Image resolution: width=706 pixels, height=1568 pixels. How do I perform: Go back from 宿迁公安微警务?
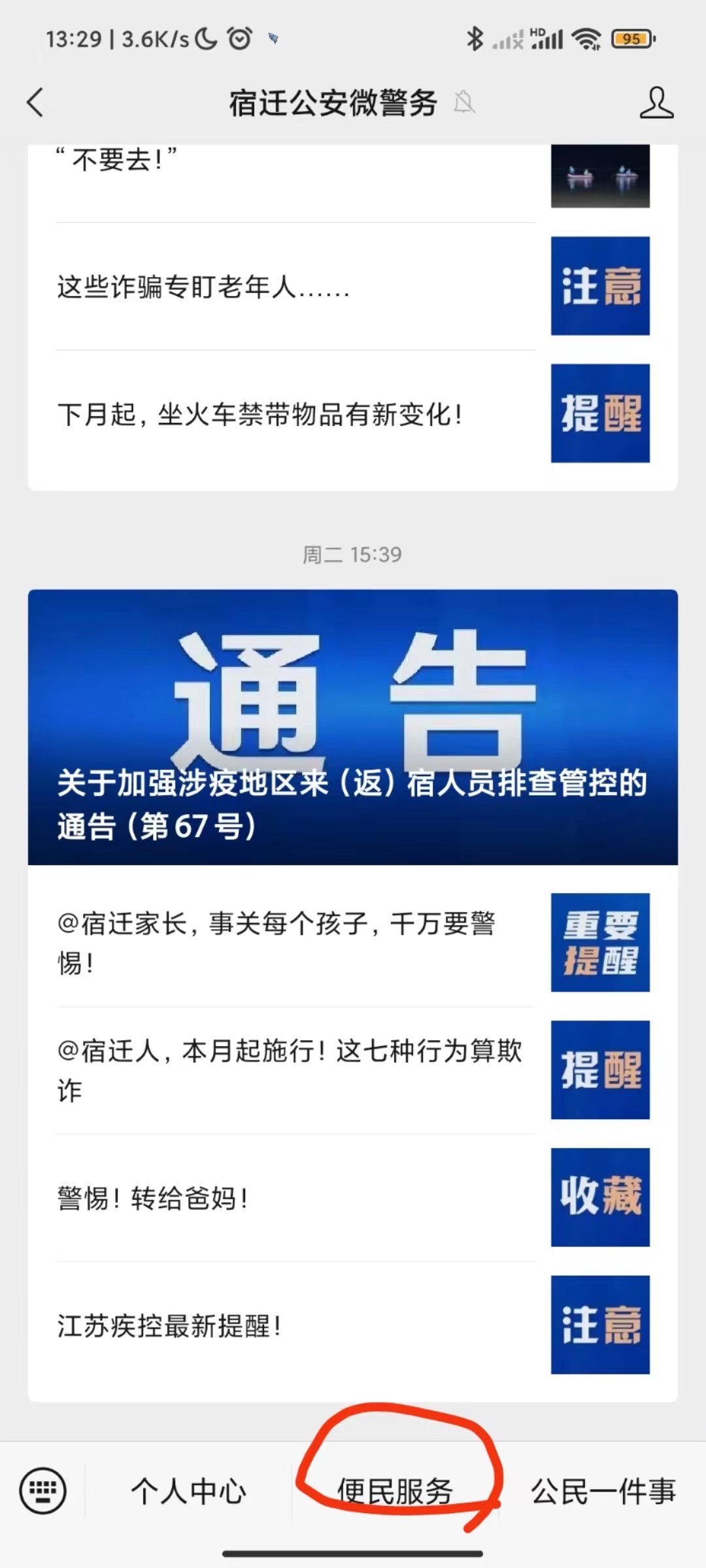[x=36, y=103]
